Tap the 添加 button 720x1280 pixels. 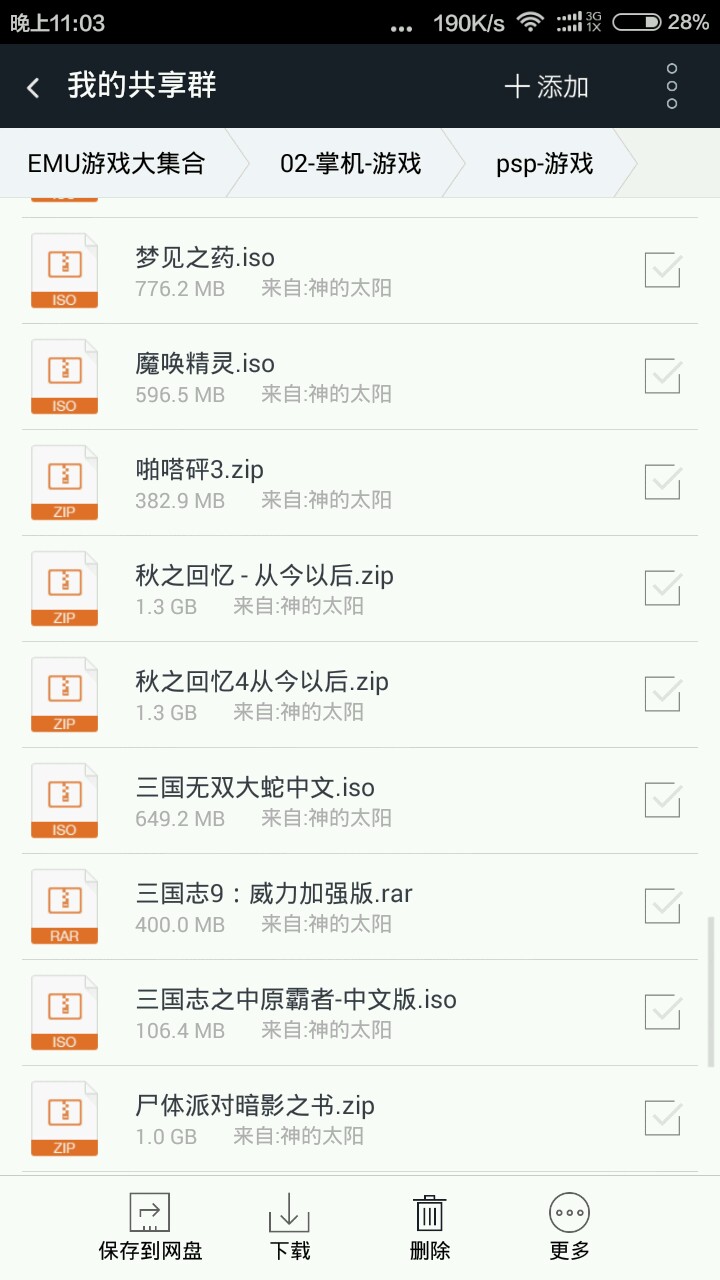547,87
